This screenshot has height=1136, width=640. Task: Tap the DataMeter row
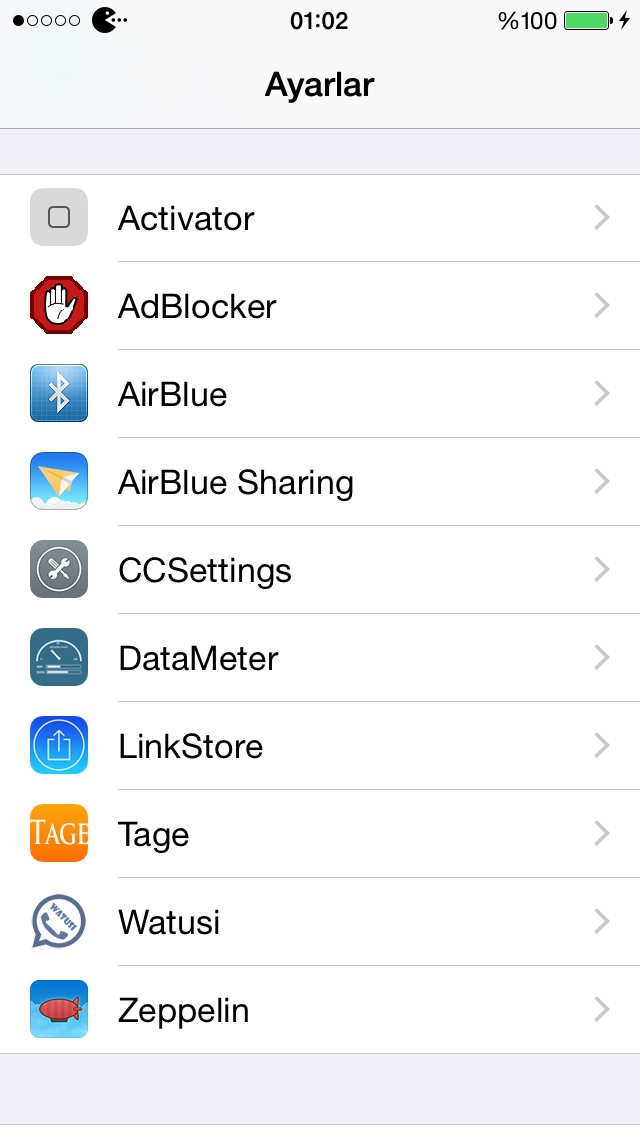point(320,658)
